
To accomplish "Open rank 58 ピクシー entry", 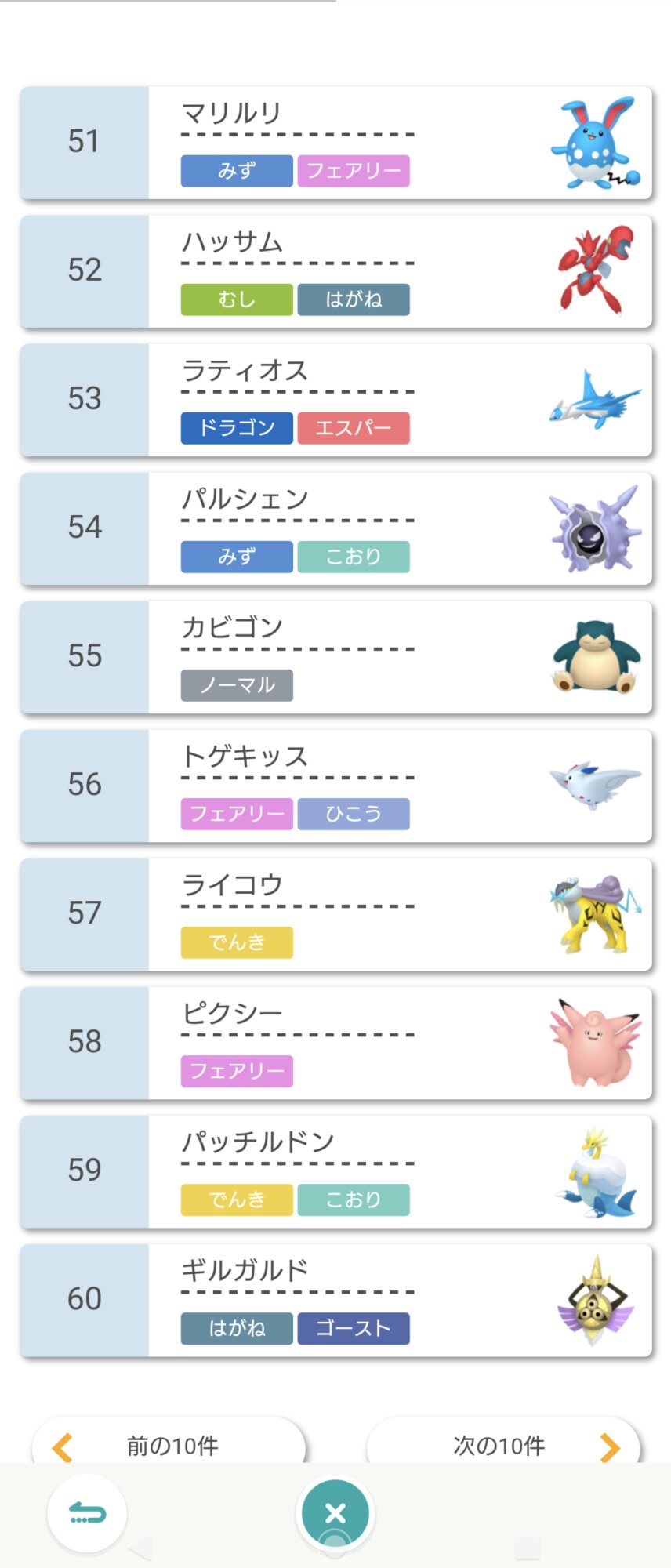I will click(x=335, y=1042).
